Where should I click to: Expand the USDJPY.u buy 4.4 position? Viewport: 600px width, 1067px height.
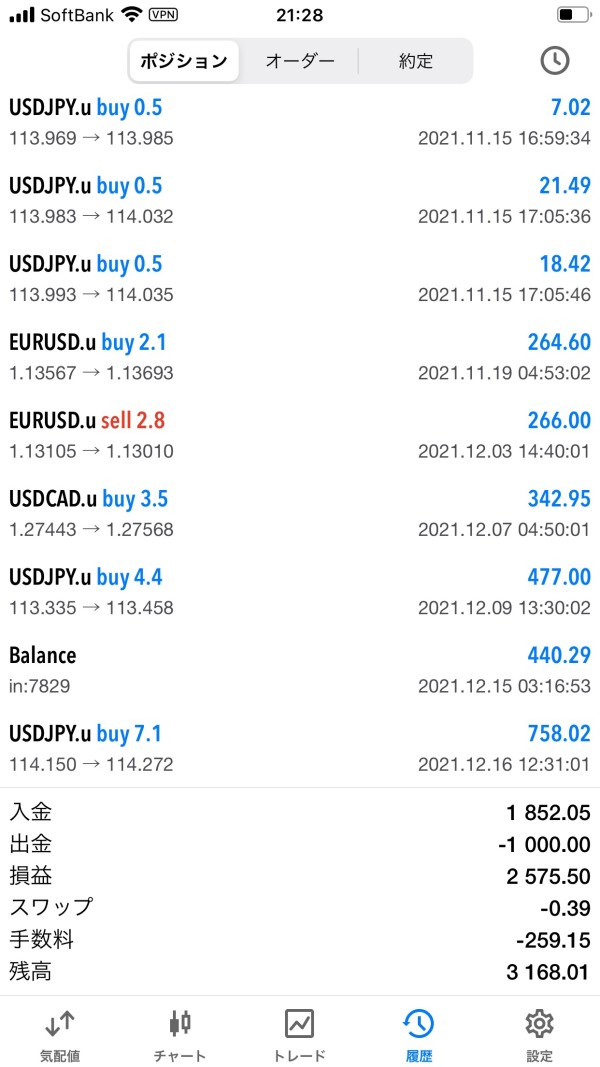300,592
